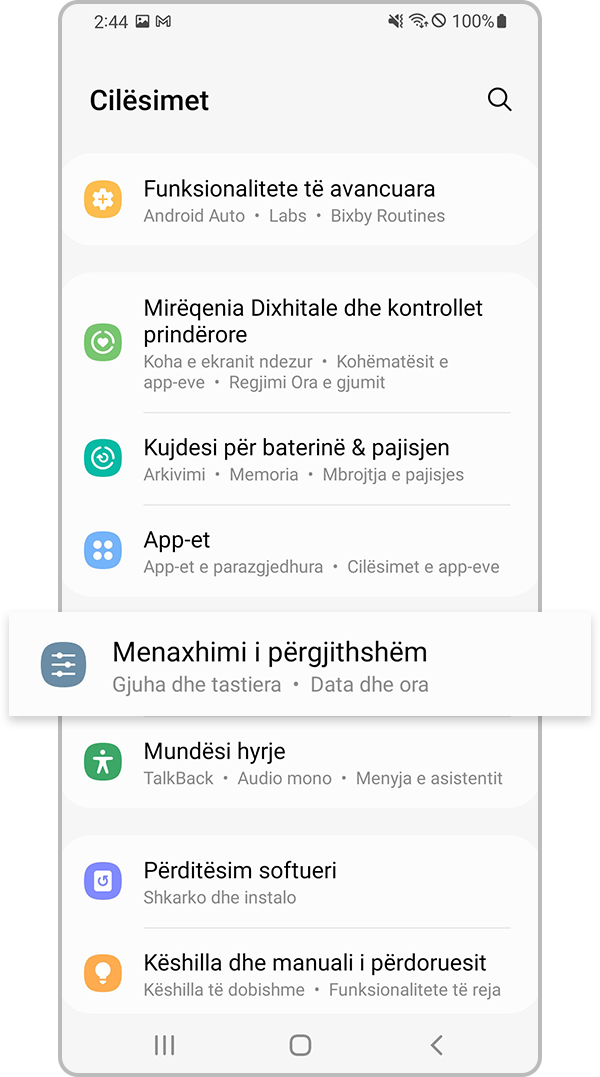Open Mirëqenia Dixhitale dhe kontrollet prindërore

[x=313, y=344]
